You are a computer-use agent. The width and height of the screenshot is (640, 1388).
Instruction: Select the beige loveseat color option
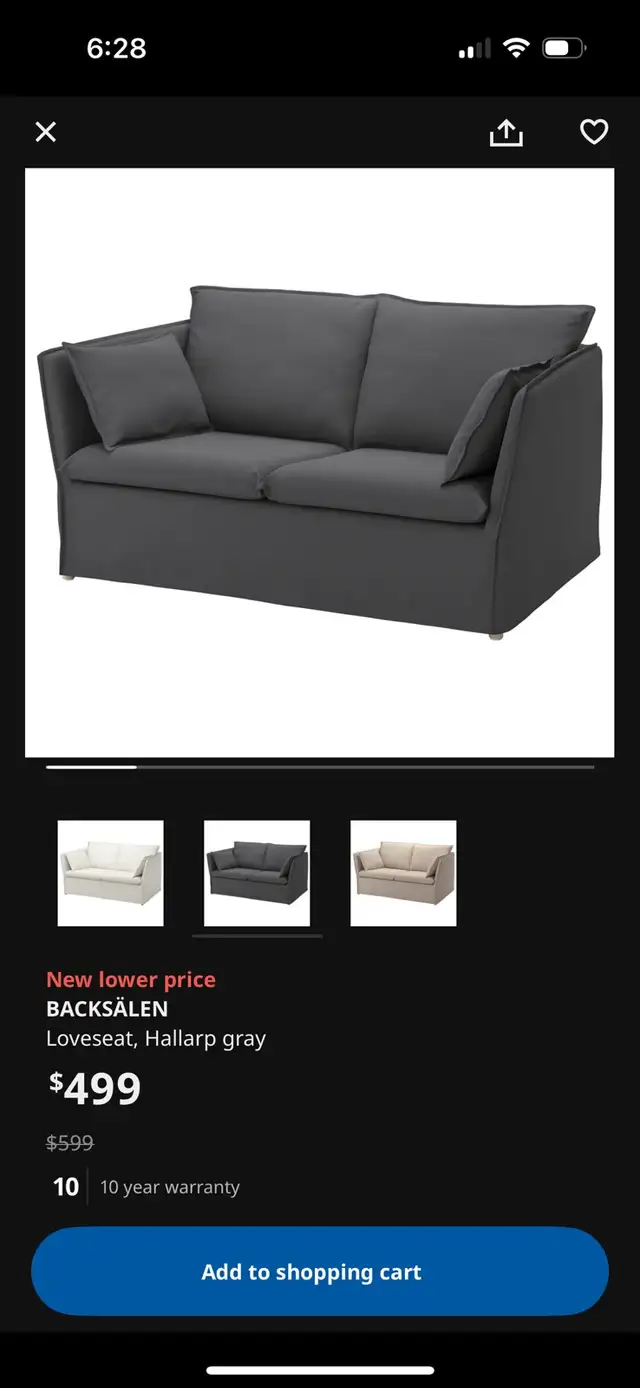point(403,873)
